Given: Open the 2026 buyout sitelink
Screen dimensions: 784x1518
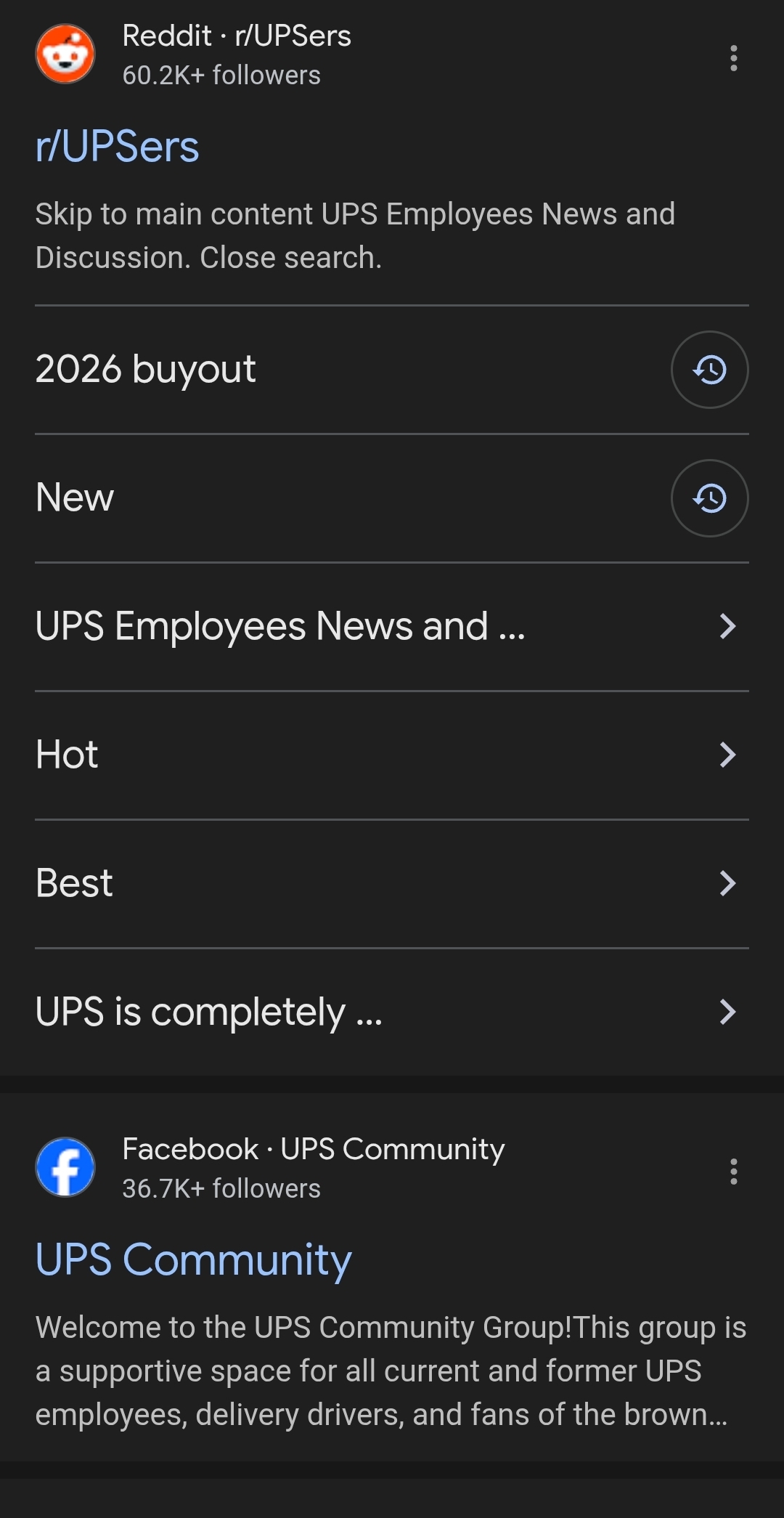Looking at the screenshot, I should (146, 370).
